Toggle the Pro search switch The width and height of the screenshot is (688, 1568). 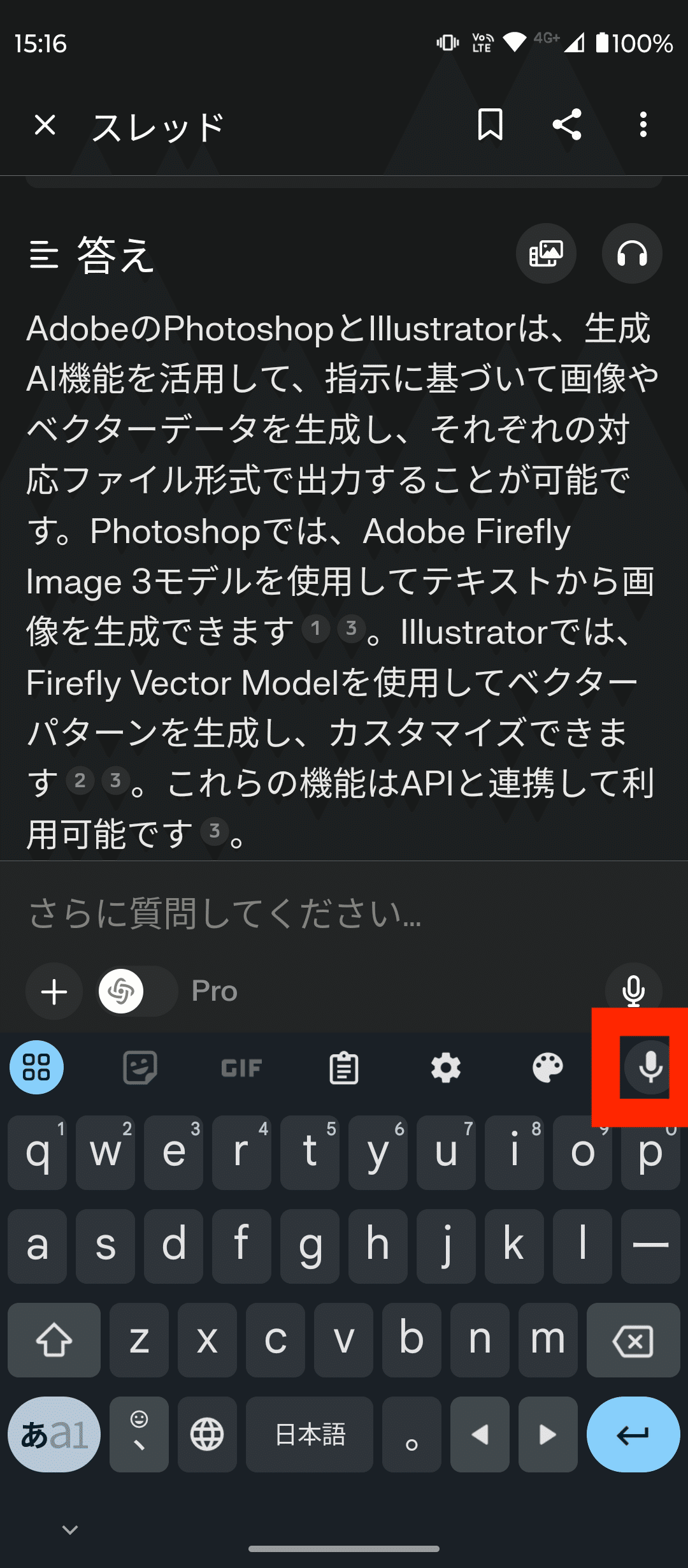pos(137,991)
